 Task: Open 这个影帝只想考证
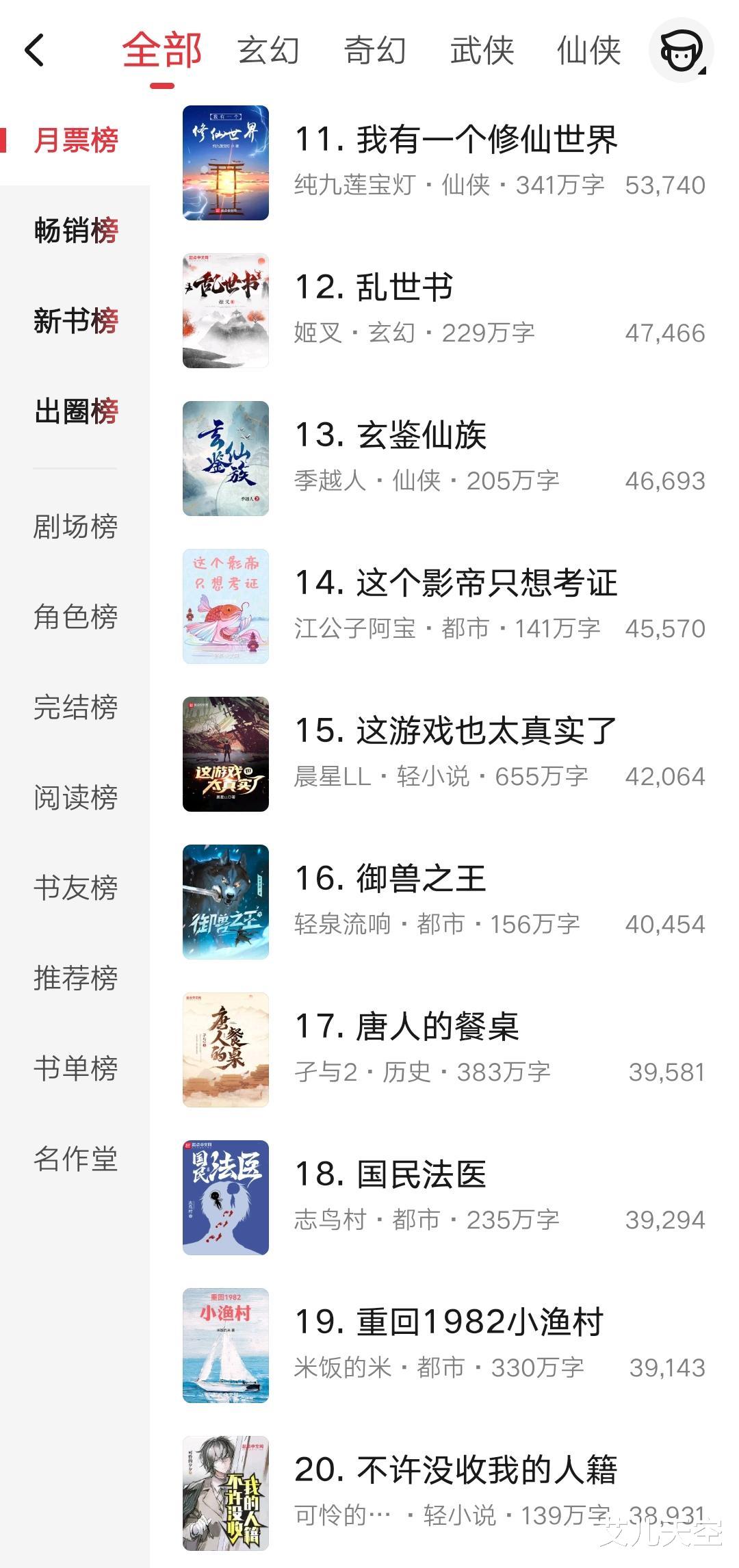click(455, 583)
